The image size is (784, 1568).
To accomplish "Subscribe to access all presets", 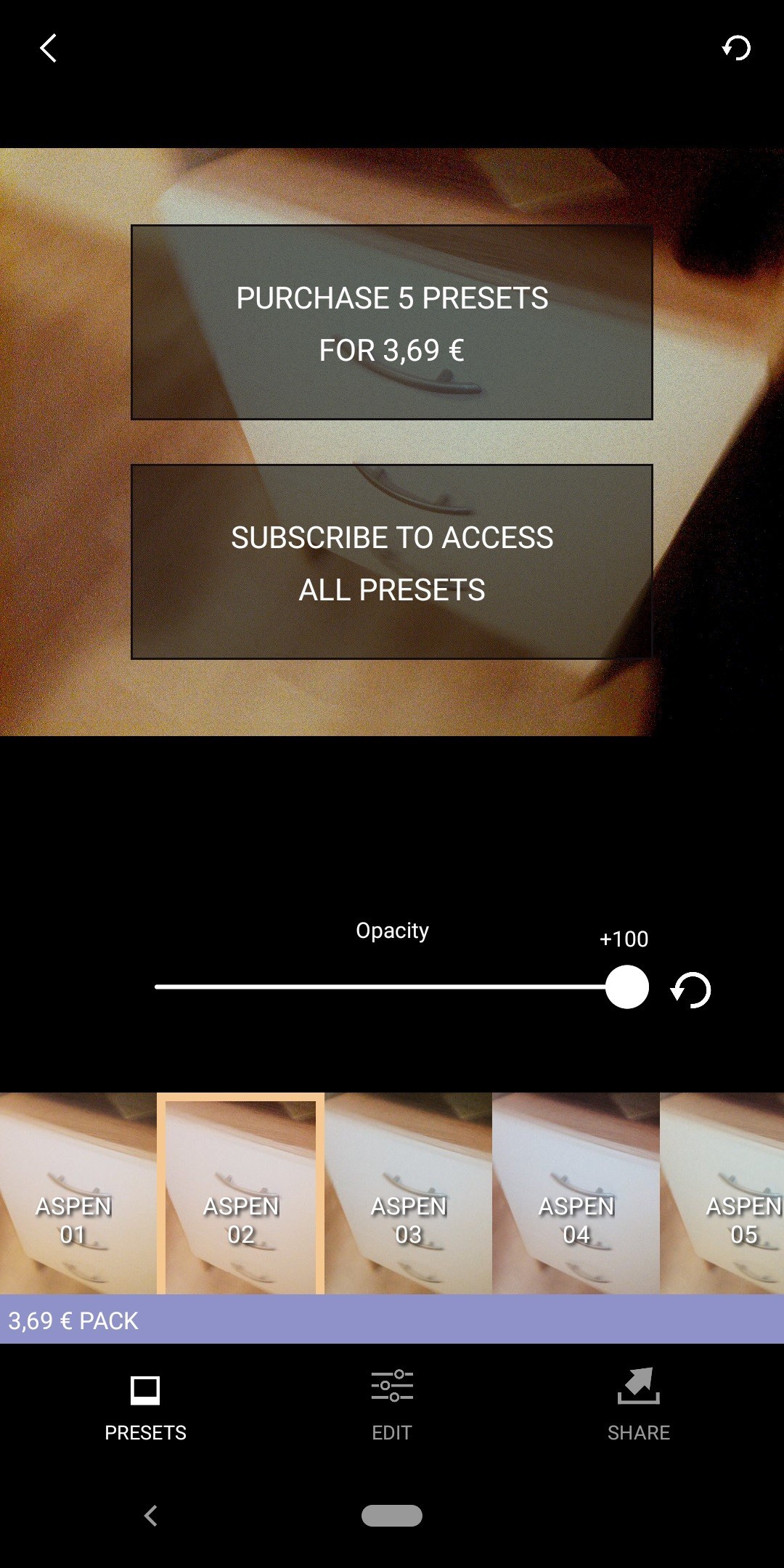I will 392,562.
